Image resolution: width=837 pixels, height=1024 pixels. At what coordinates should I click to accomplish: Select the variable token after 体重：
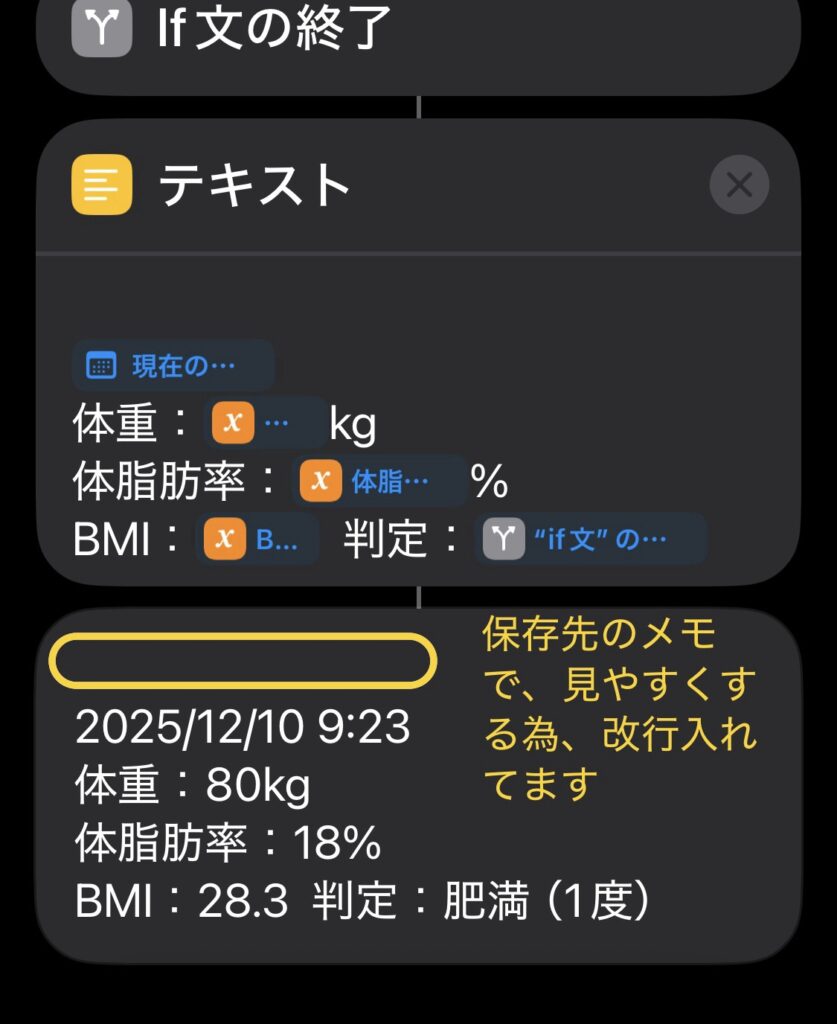point(263,423)
